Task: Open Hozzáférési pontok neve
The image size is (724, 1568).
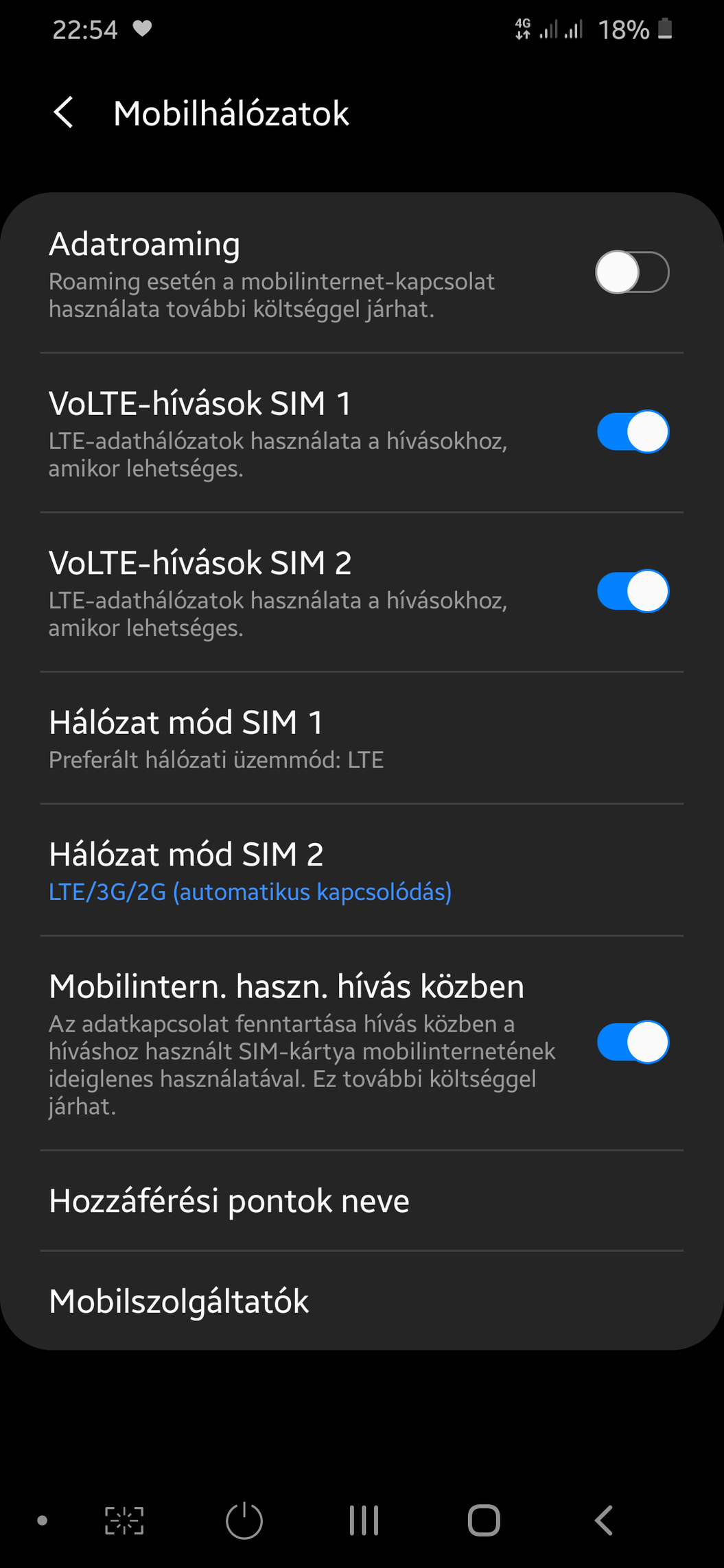Action: 362,1200
